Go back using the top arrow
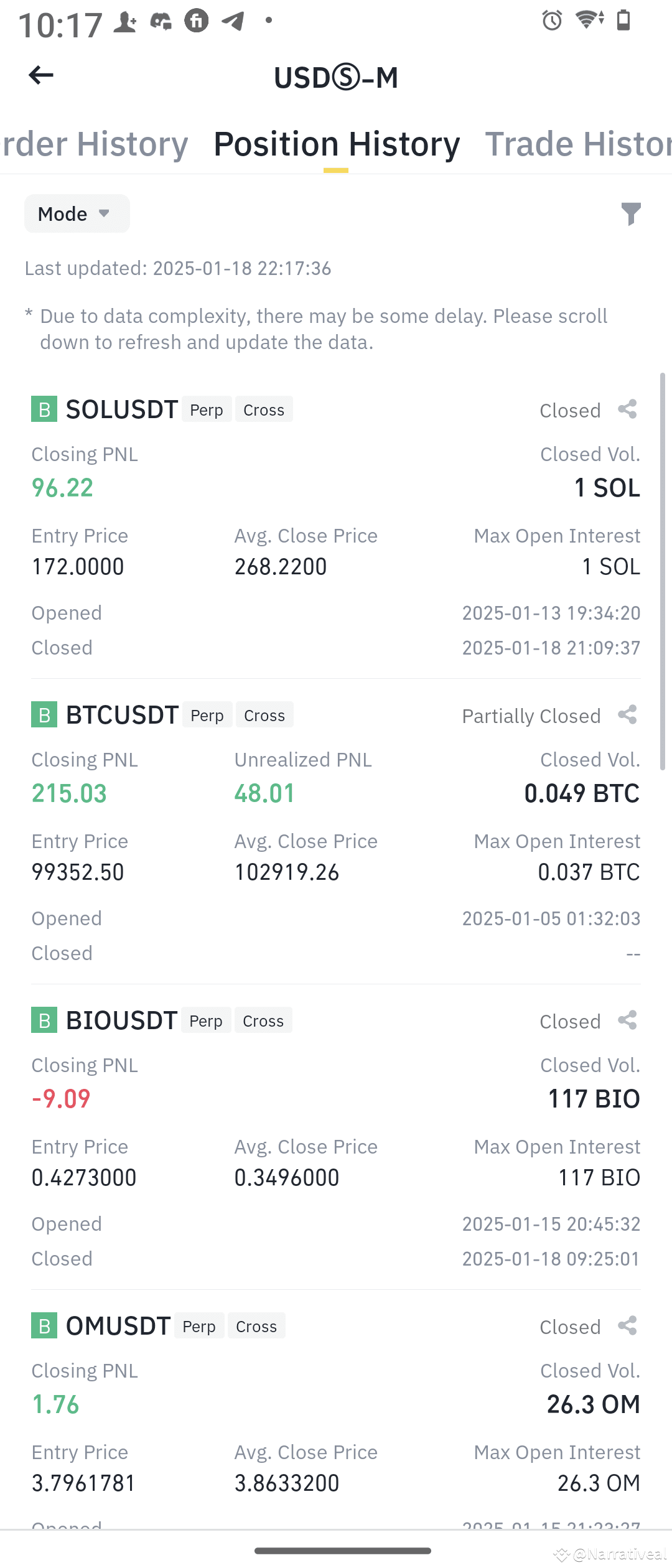 point(41,75)
